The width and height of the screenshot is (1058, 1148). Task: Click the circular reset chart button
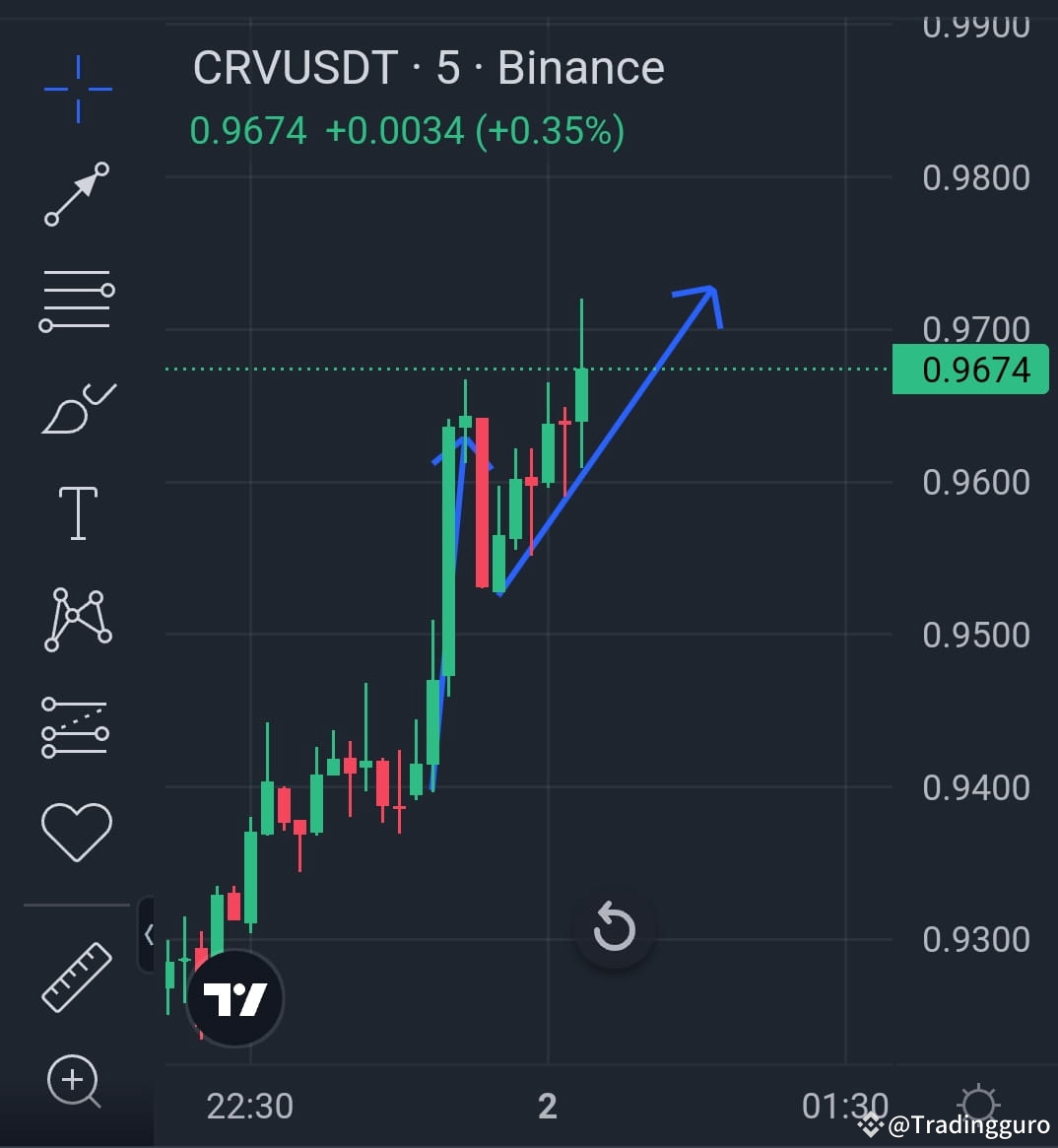(614, 926)
